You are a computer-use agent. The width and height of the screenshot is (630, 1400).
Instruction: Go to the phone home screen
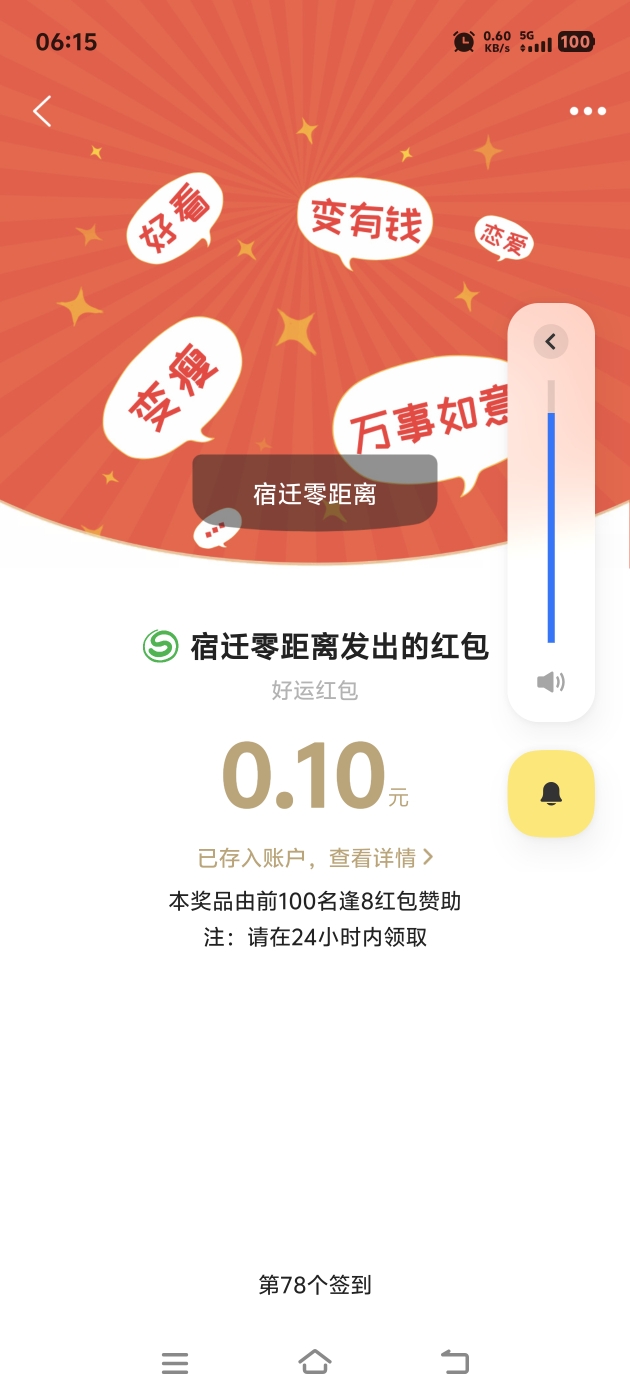pyautogui.click(x=315, y=1362)
